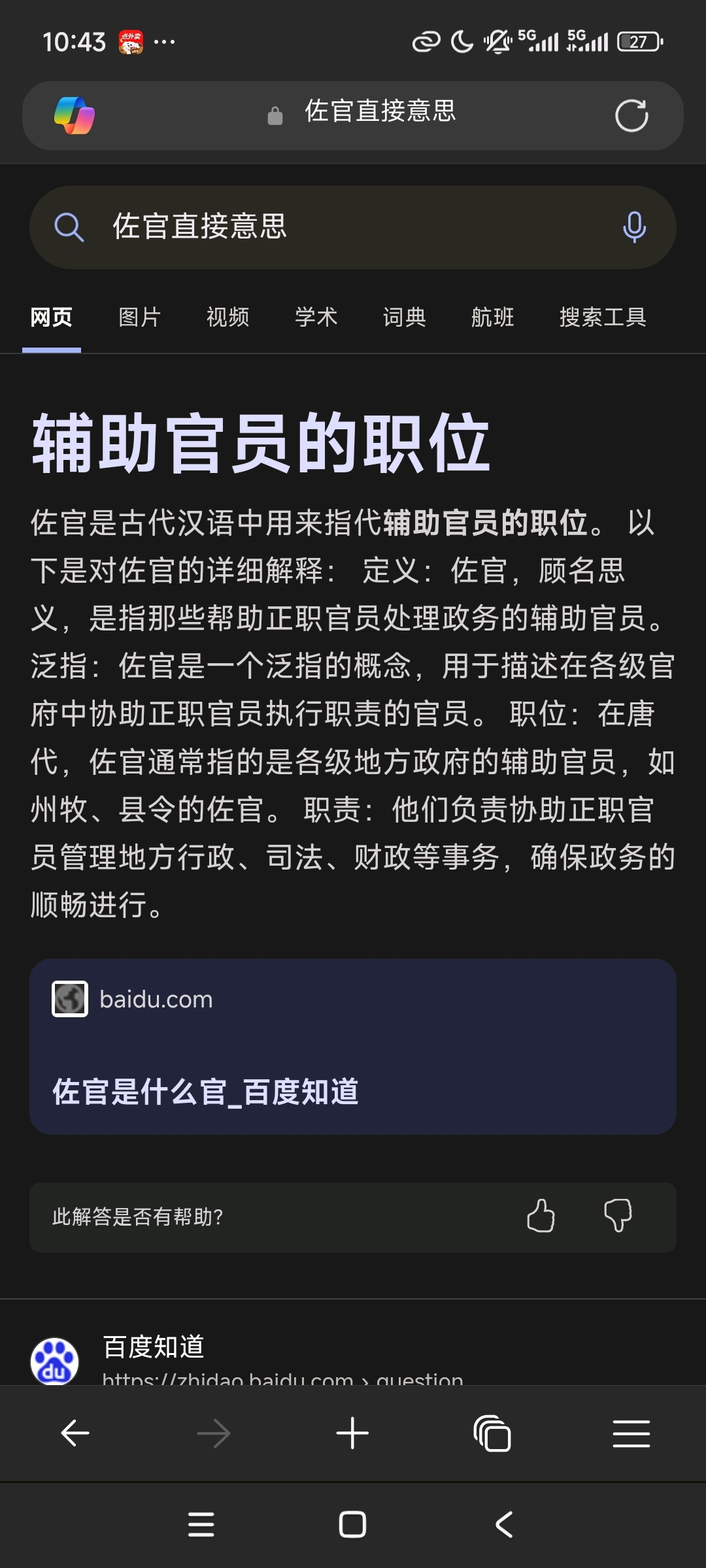Image resolution: width=706 pixels, height=1568 pixels.
Task: Mark the answer as unhelpful with thumbs down
Action: pos(617,1217)
